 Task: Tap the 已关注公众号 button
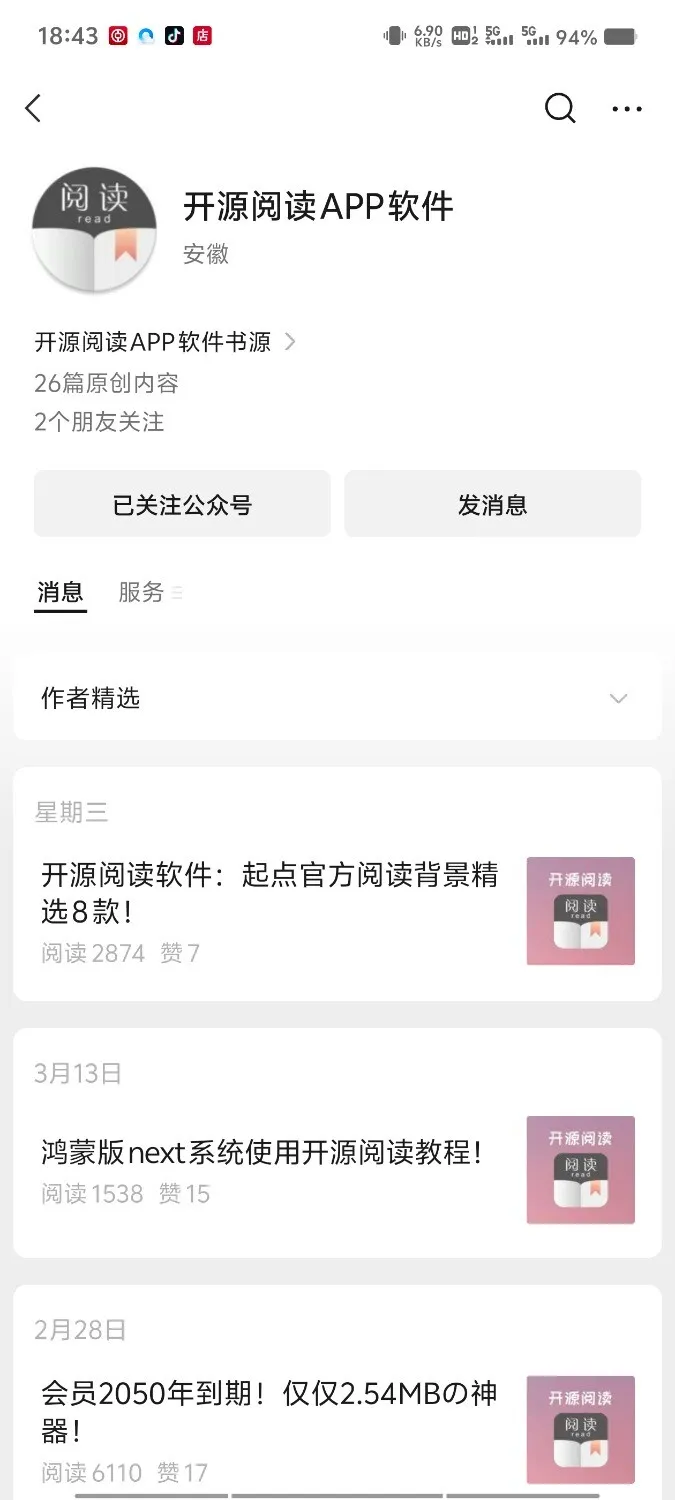[182, 504]
